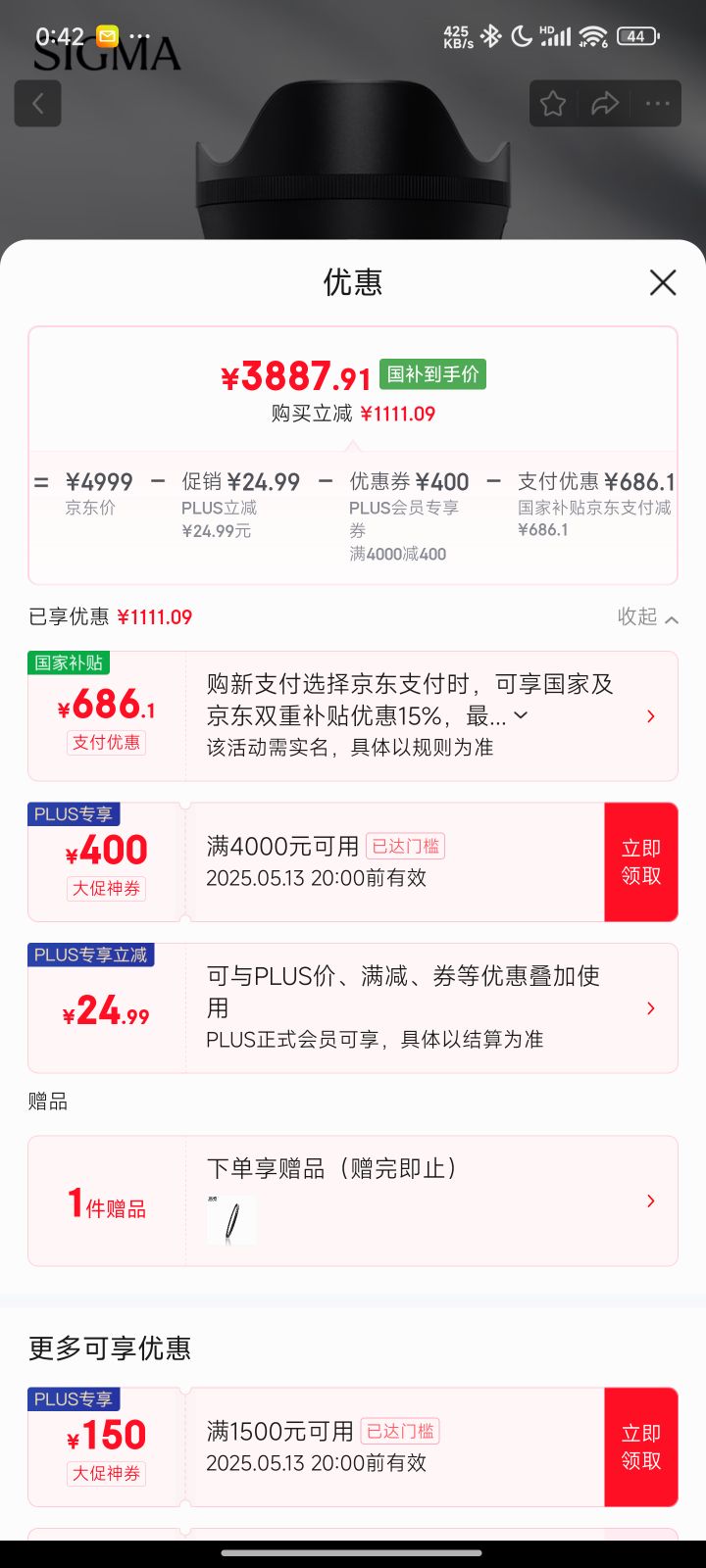
Task: Go back with the top-left arrow
Action: [x=38, y=103]
